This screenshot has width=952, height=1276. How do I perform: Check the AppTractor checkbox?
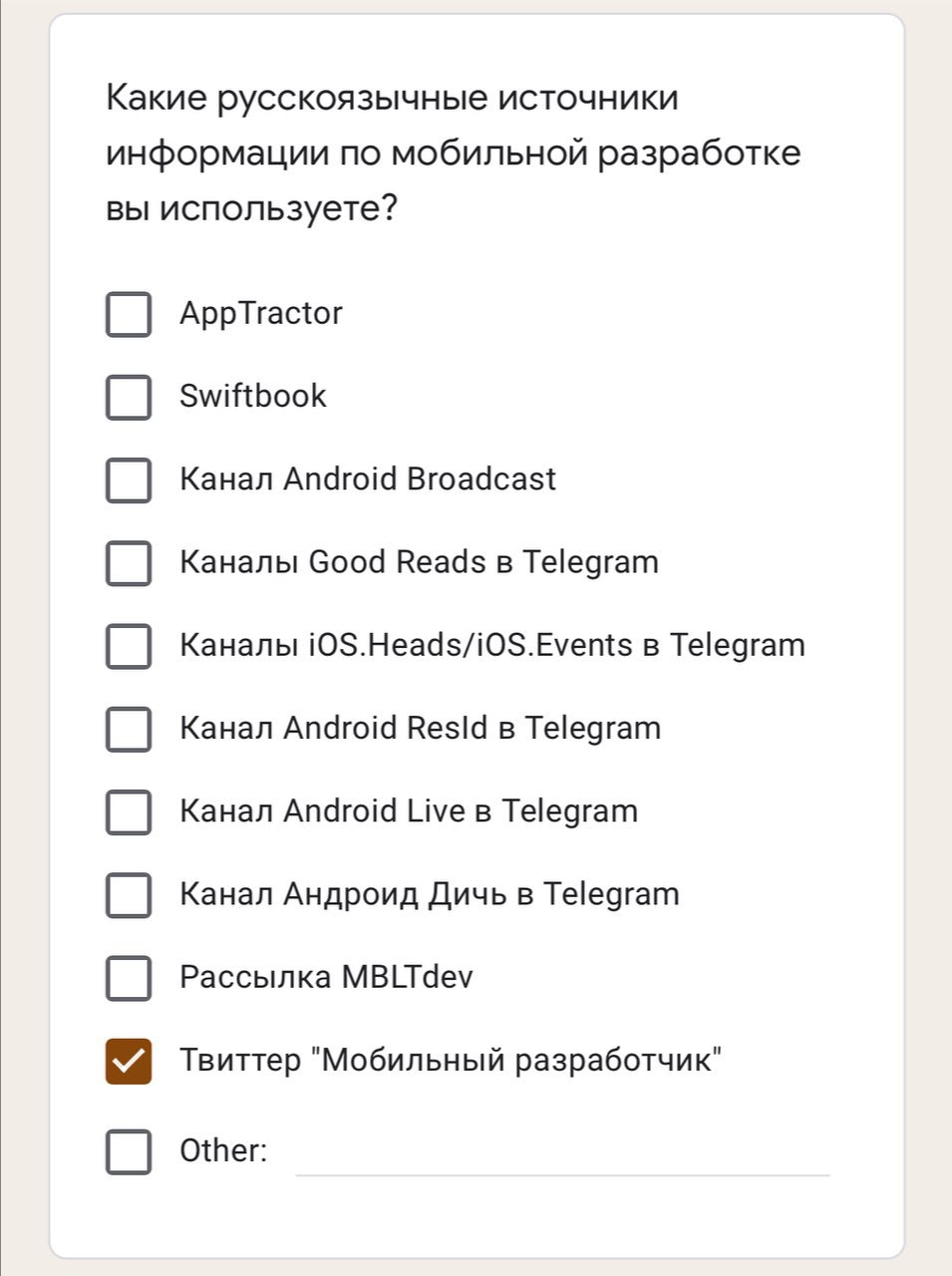click(x=129, y=314)
